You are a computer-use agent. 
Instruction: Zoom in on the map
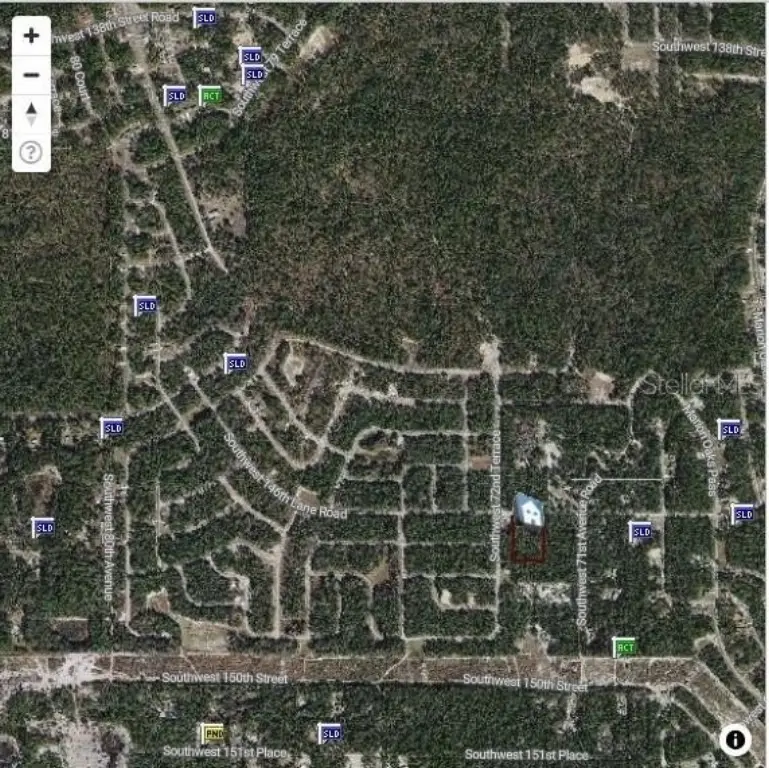(31, 36)
